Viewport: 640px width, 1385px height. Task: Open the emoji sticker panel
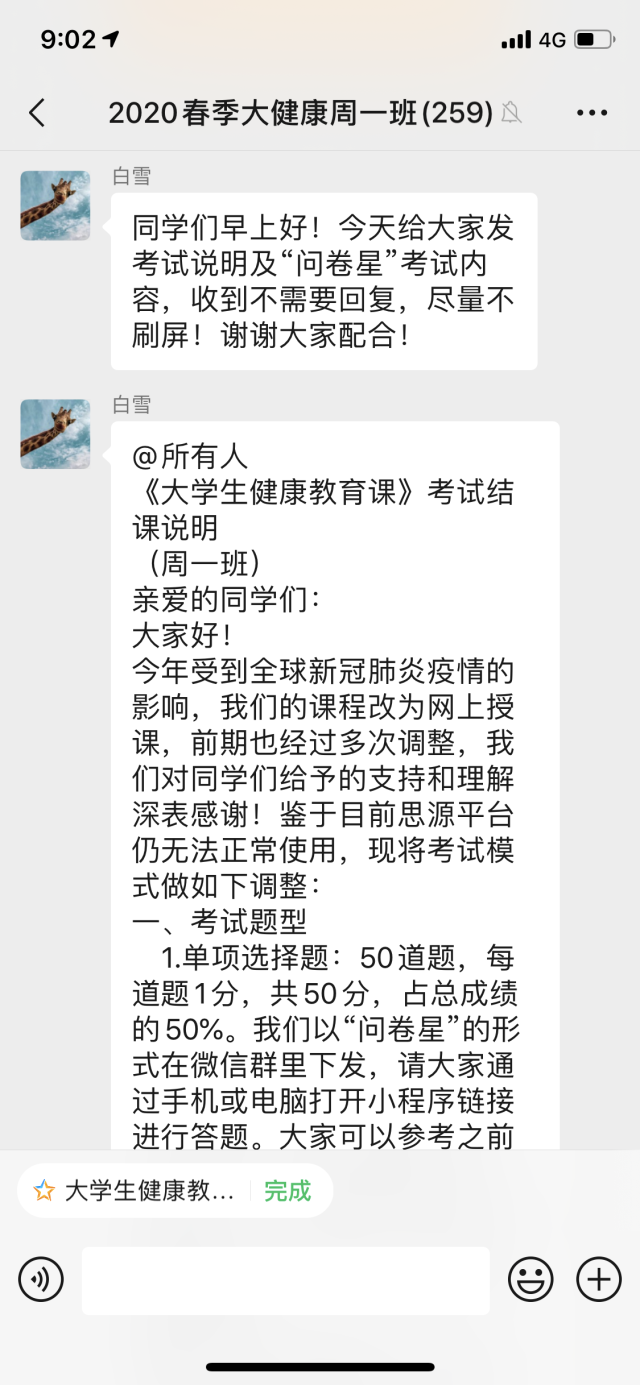[531, 1279]
